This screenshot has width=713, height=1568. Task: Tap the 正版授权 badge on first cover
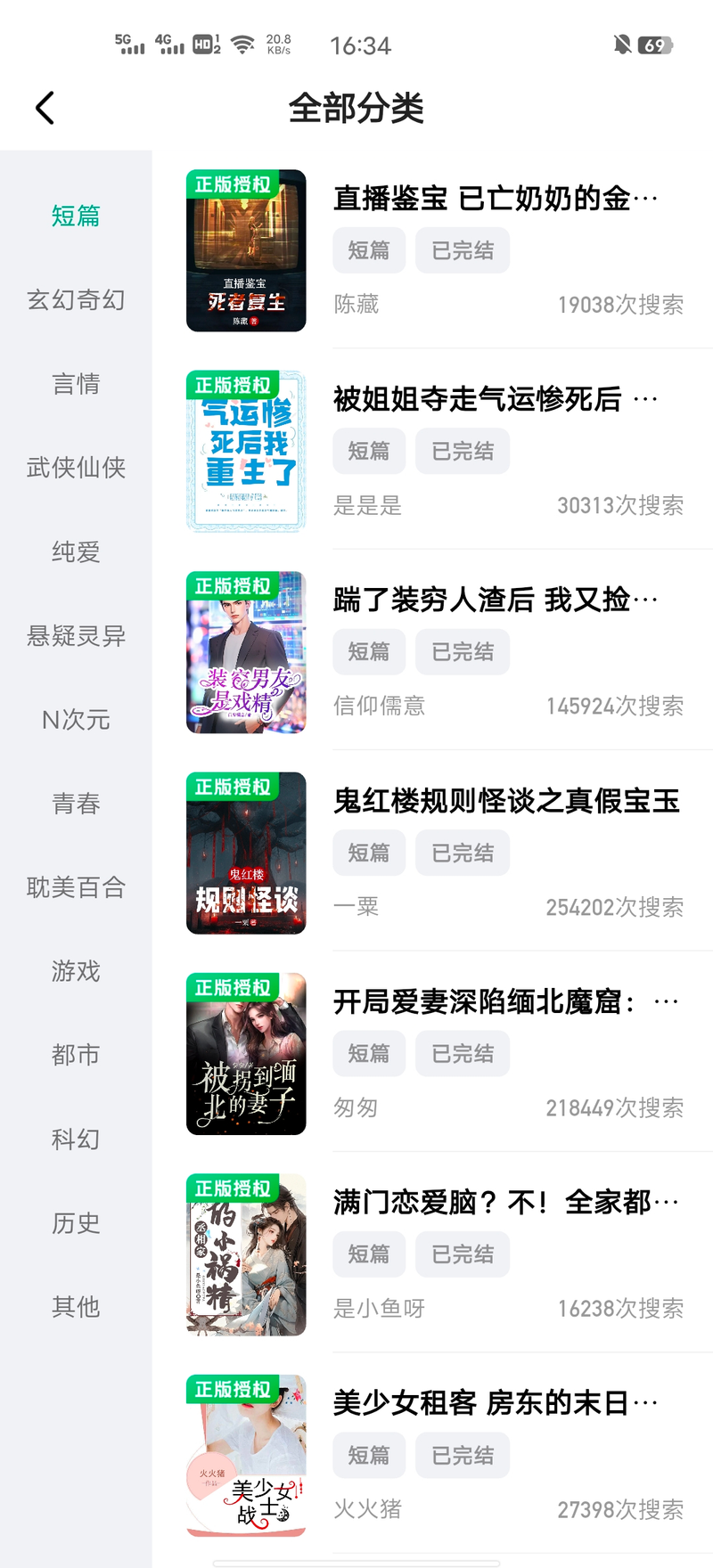pos(233,184)
